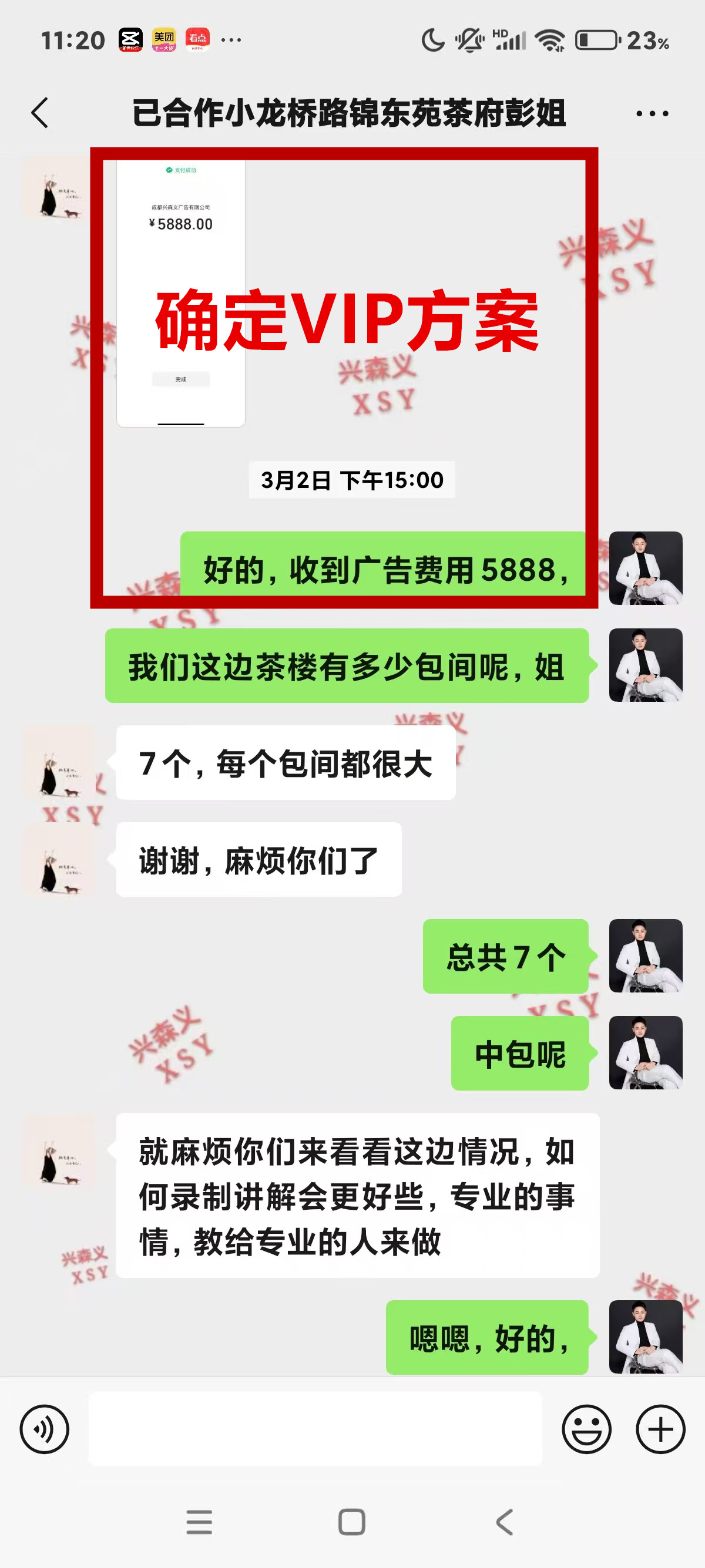This screenshot has height=1568, width=705.
Task: Tap the system home button
Action: pos(351,1522)
